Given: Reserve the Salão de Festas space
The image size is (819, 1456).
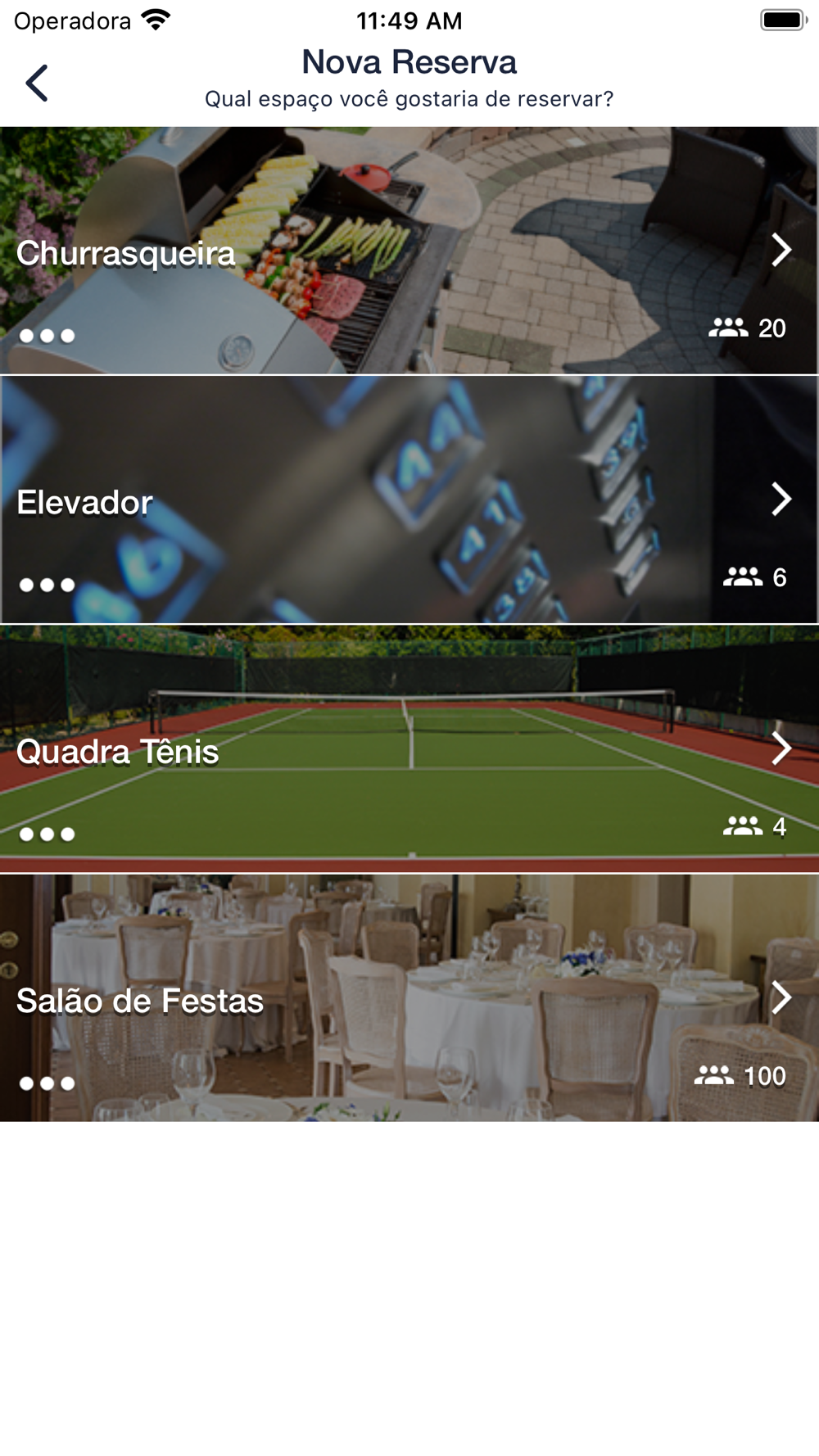Looking at the screenshot, I should tap(409, 997).
